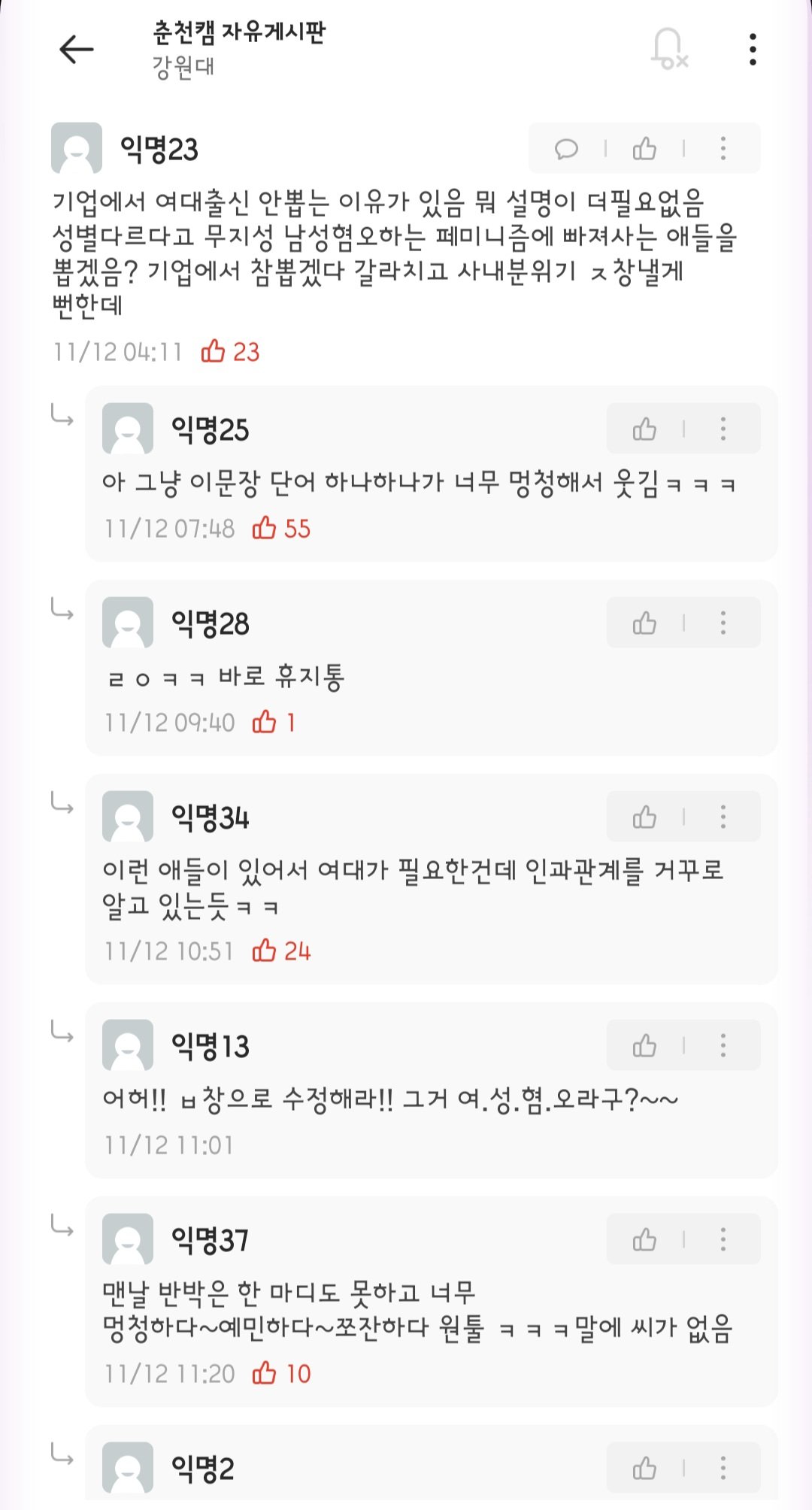This screenshot has width=812, height=1510.
Task: Open the top bar overflow menu
Action: tap(753, 50)
